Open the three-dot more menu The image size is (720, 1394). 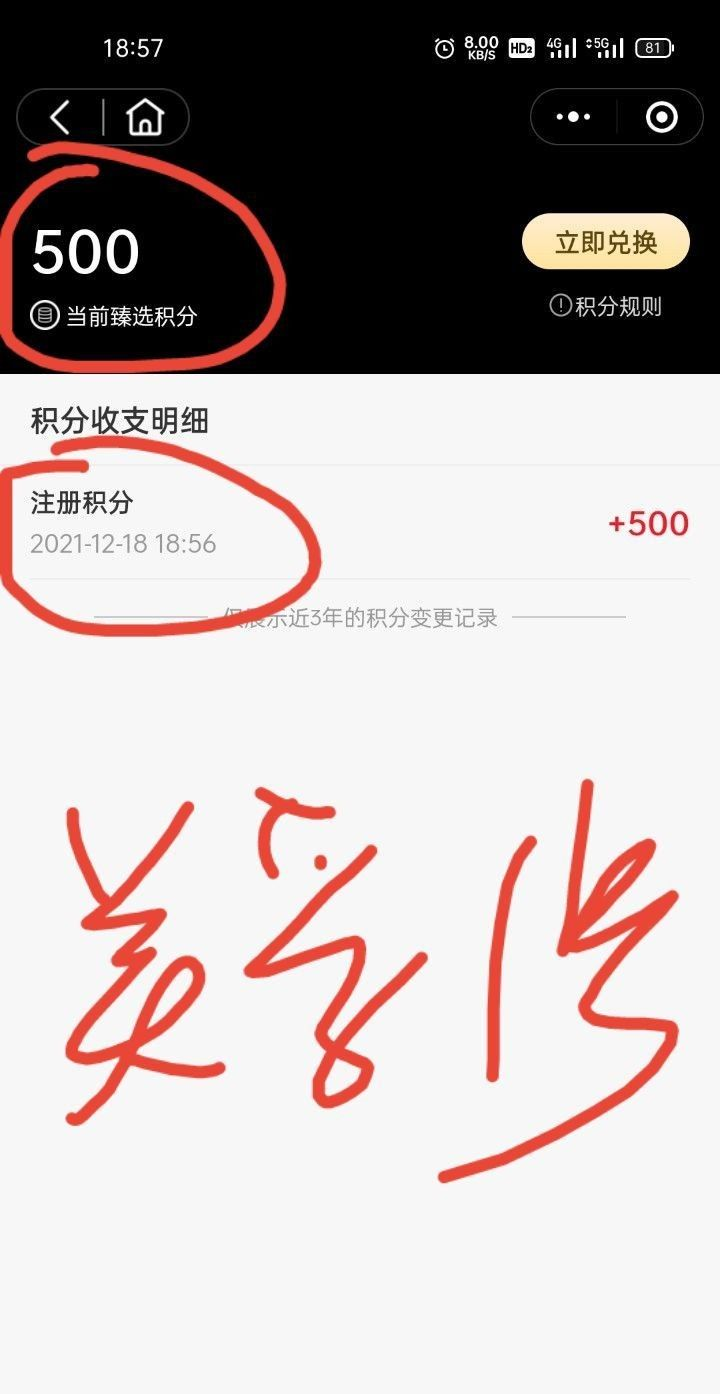(x=573, y=118)
